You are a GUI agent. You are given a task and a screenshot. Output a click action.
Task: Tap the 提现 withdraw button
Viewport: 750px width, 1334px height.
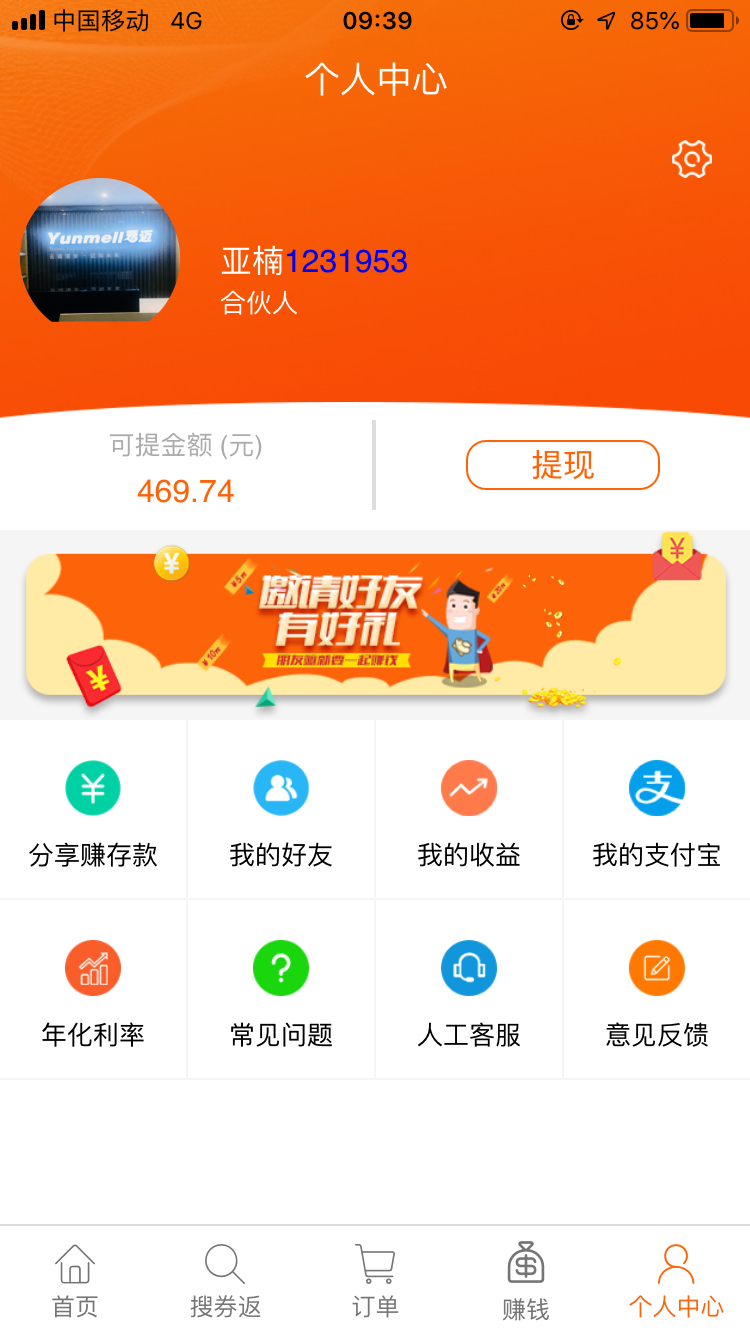point(562,465)
